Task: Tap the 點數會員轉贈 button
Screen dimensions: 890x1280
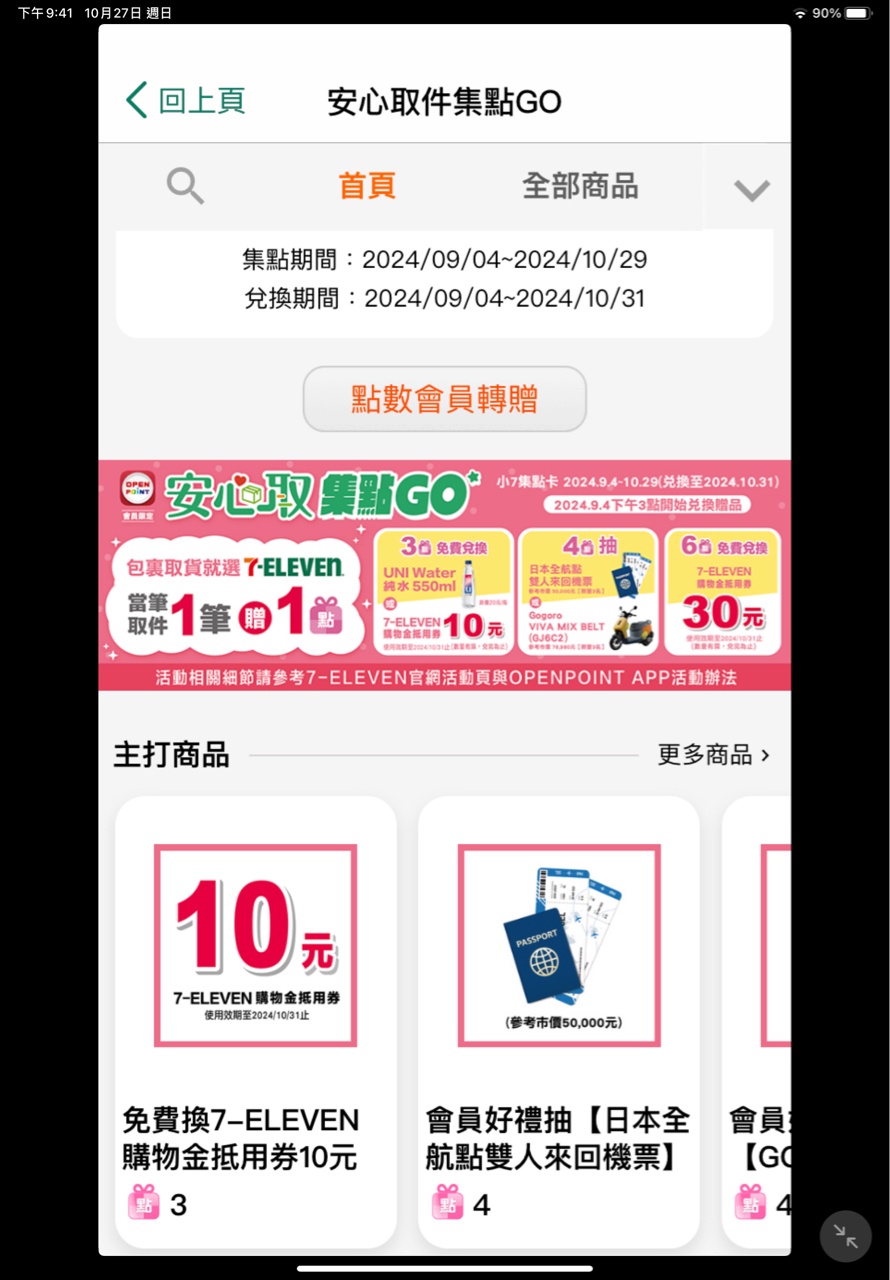Action: (x=444, y=399)
